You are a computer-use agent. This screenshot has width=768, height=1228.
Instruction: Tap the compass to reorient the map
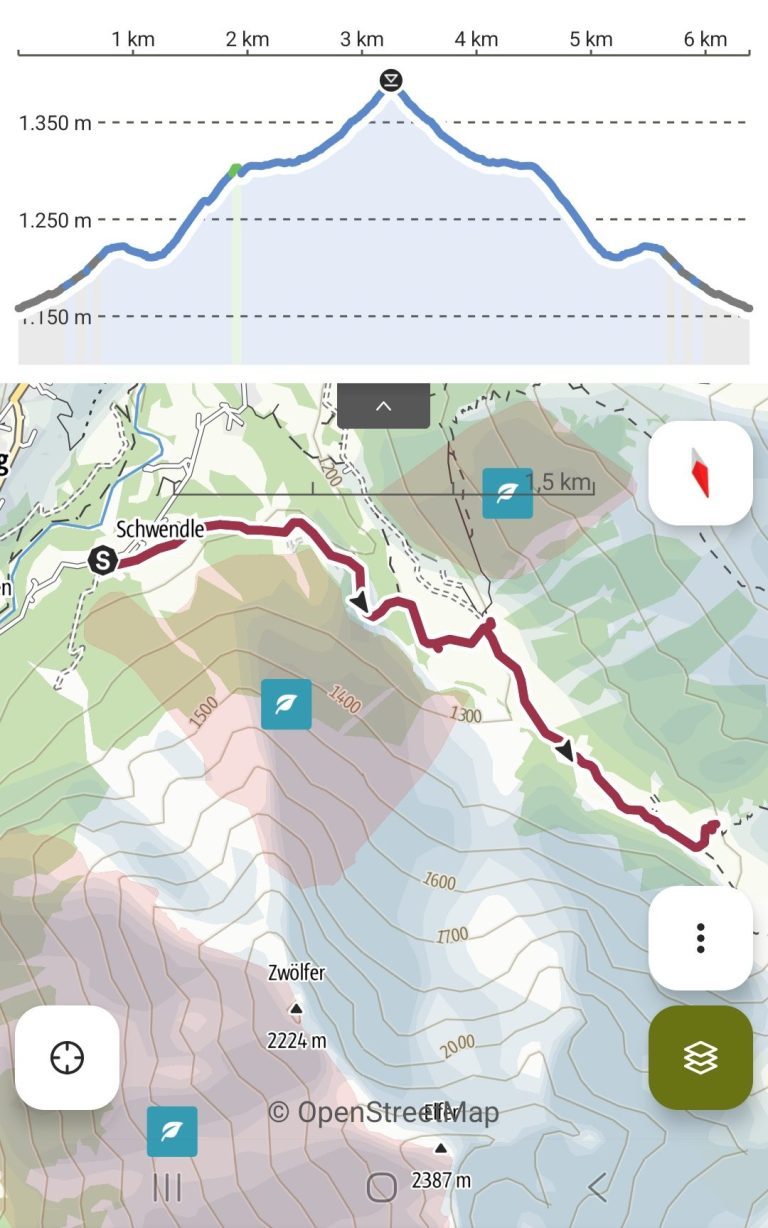(x=700, y=473)
